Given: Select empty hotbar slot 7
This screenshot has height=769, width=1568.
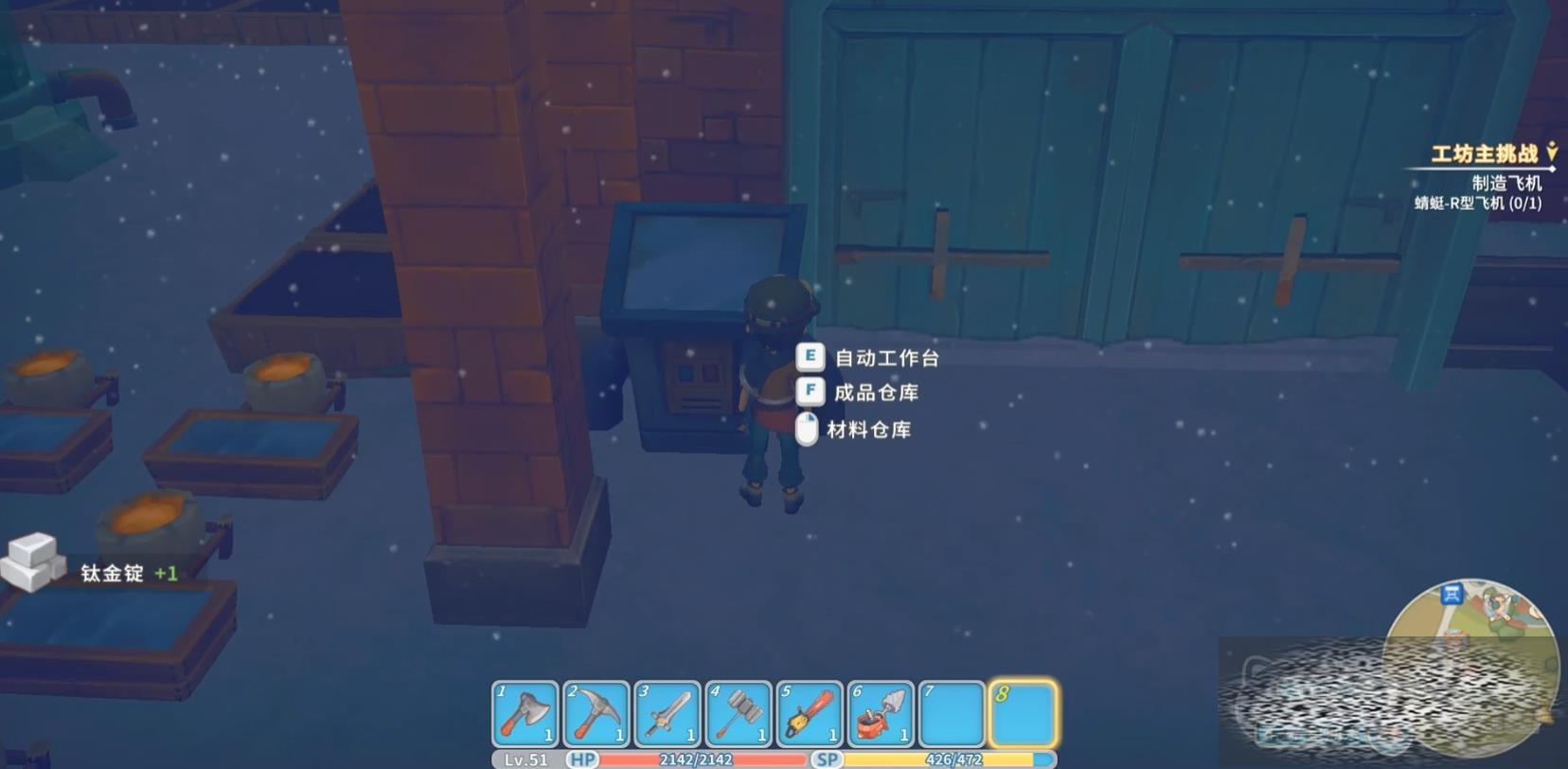Looking at the screenshot, I should point(952,713).
